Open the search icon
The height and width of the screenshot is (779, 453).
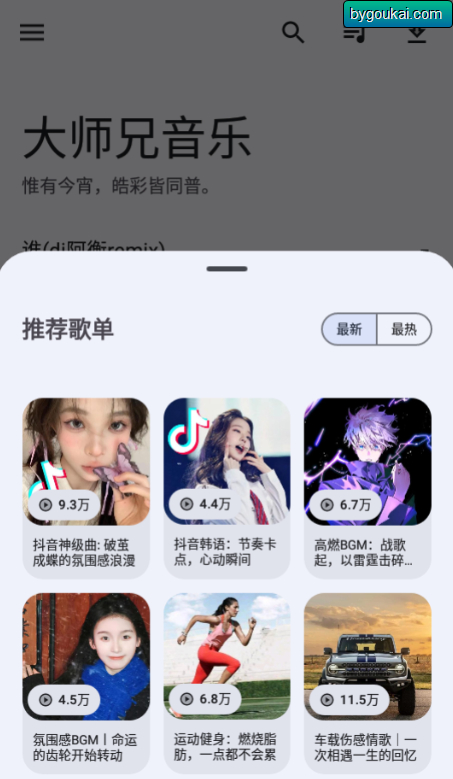click(293, 33)
